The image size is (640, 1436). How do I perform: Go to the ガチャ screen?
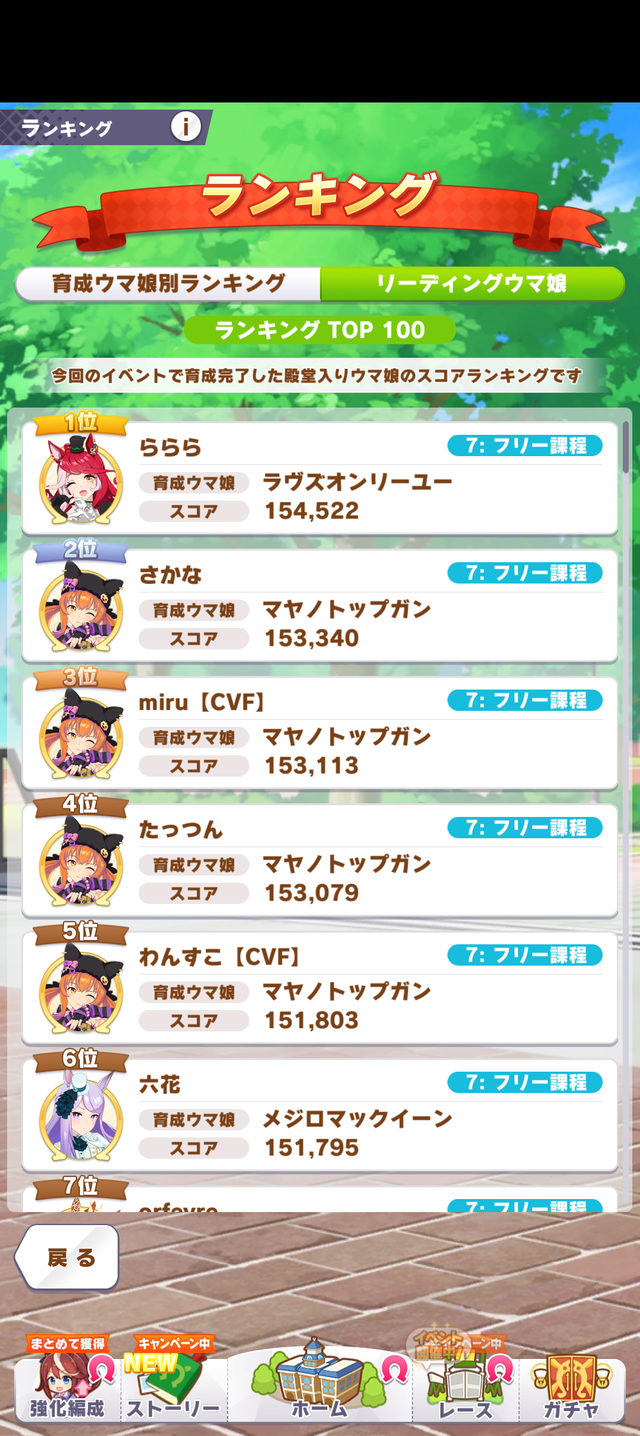(572, 1385)
